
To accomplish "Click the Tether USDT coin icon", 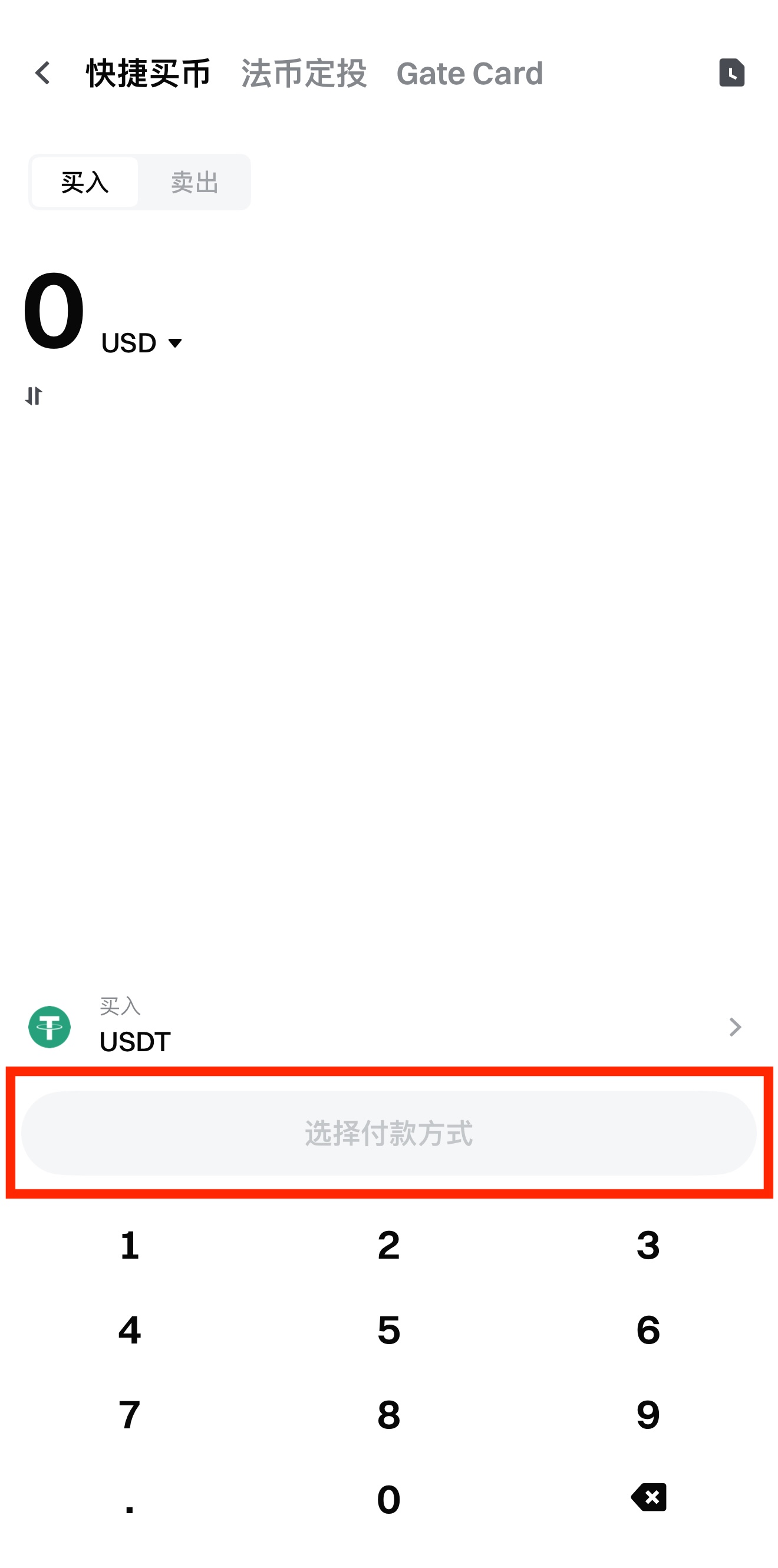I will coord(49,1027).
